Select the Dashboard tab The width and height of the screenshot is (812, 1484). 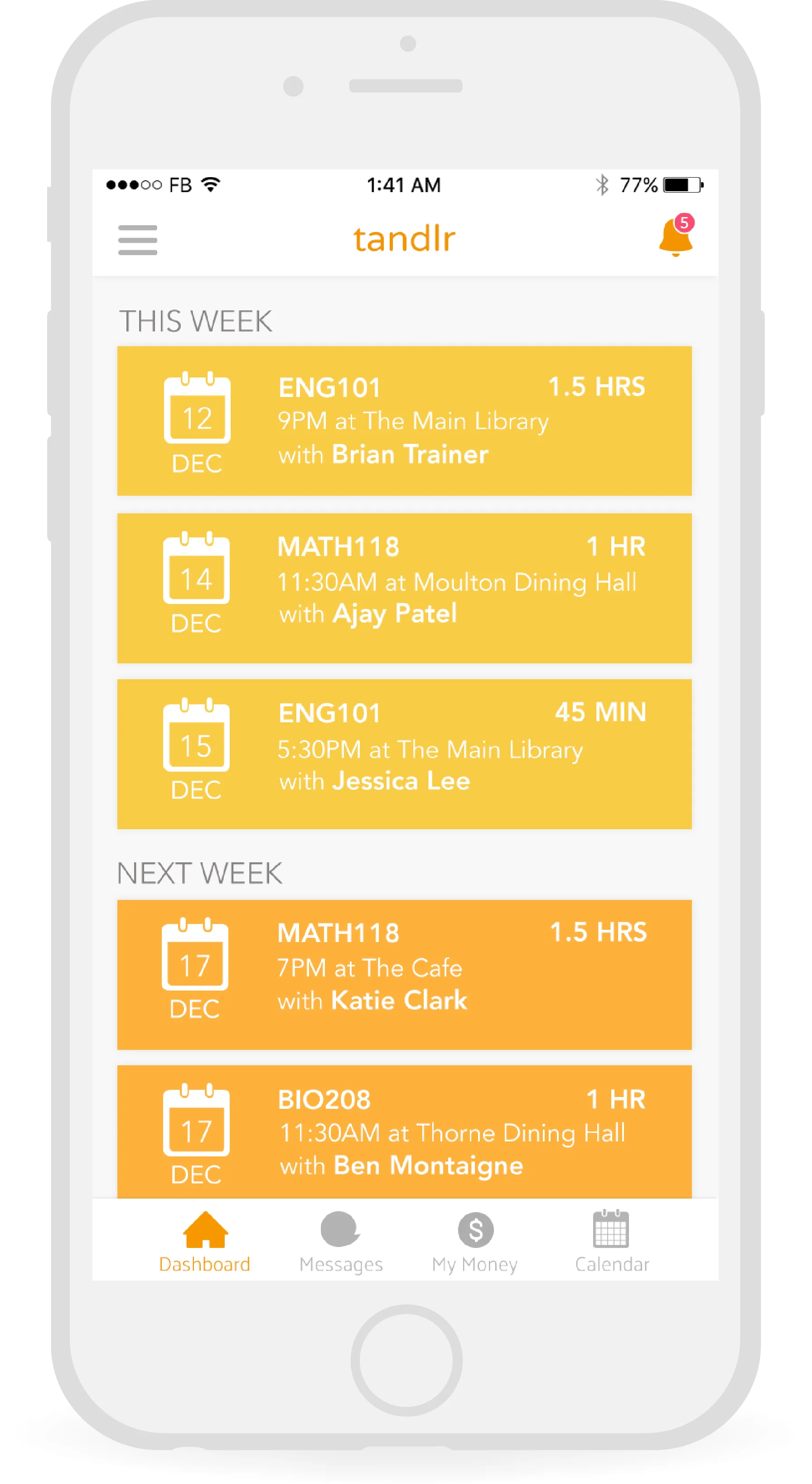pos(204,1242)
